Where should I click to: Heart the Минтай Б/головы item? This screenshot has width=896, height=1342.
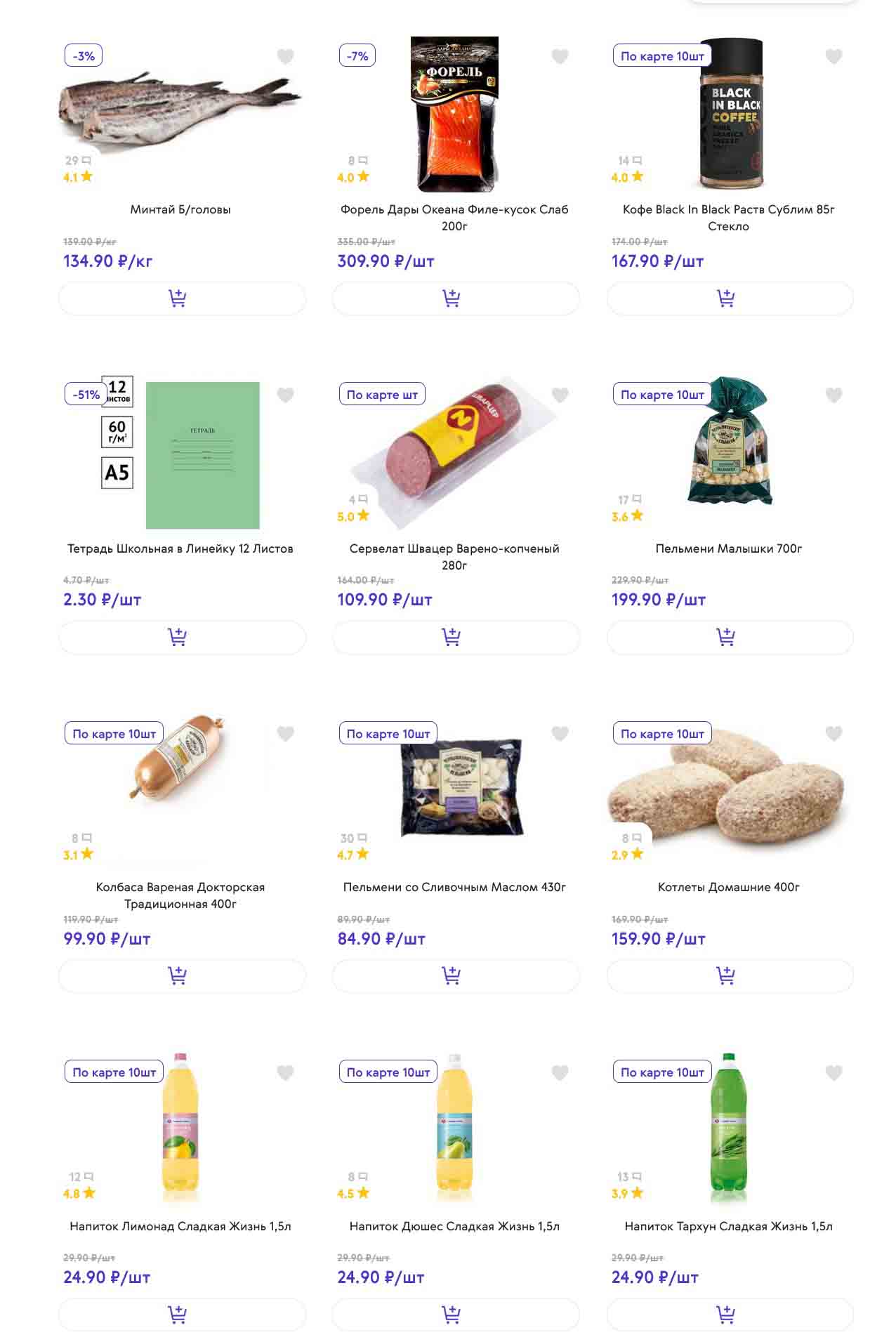point(285,56)
